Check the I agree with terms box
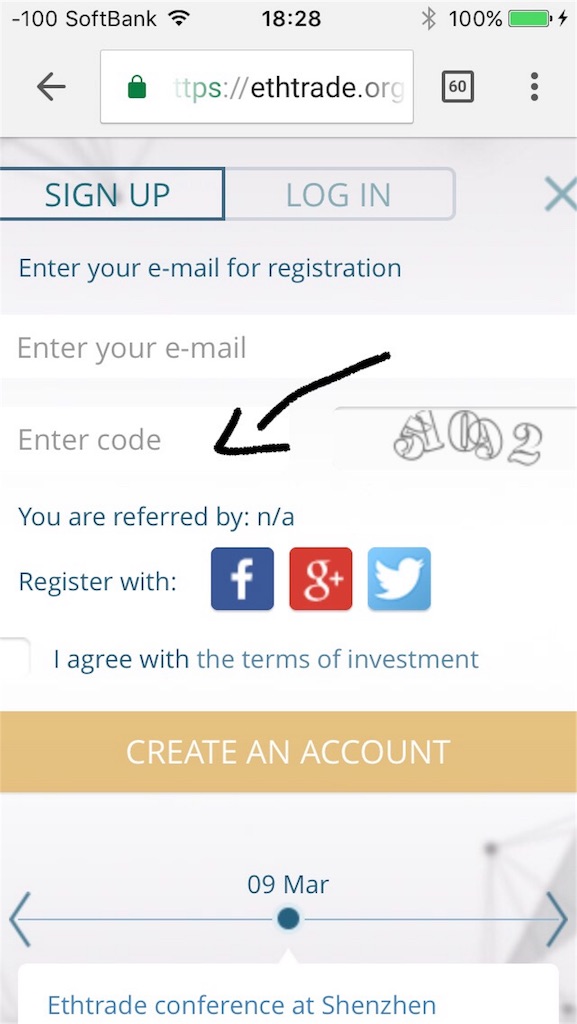This screenshot has height=1024, width=577. 14,658
